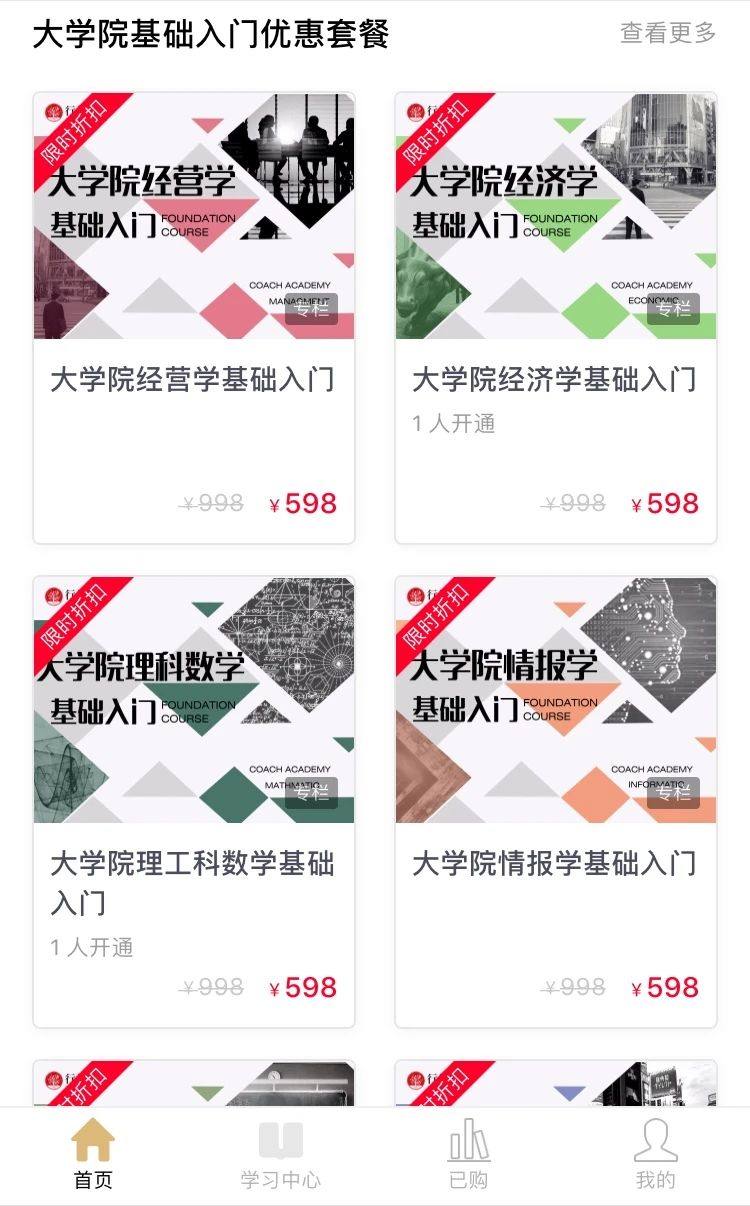Open the 大学院经营学基础入门 course card
The width and height of the screenshot is (750, 1206).
pos(193,318)
